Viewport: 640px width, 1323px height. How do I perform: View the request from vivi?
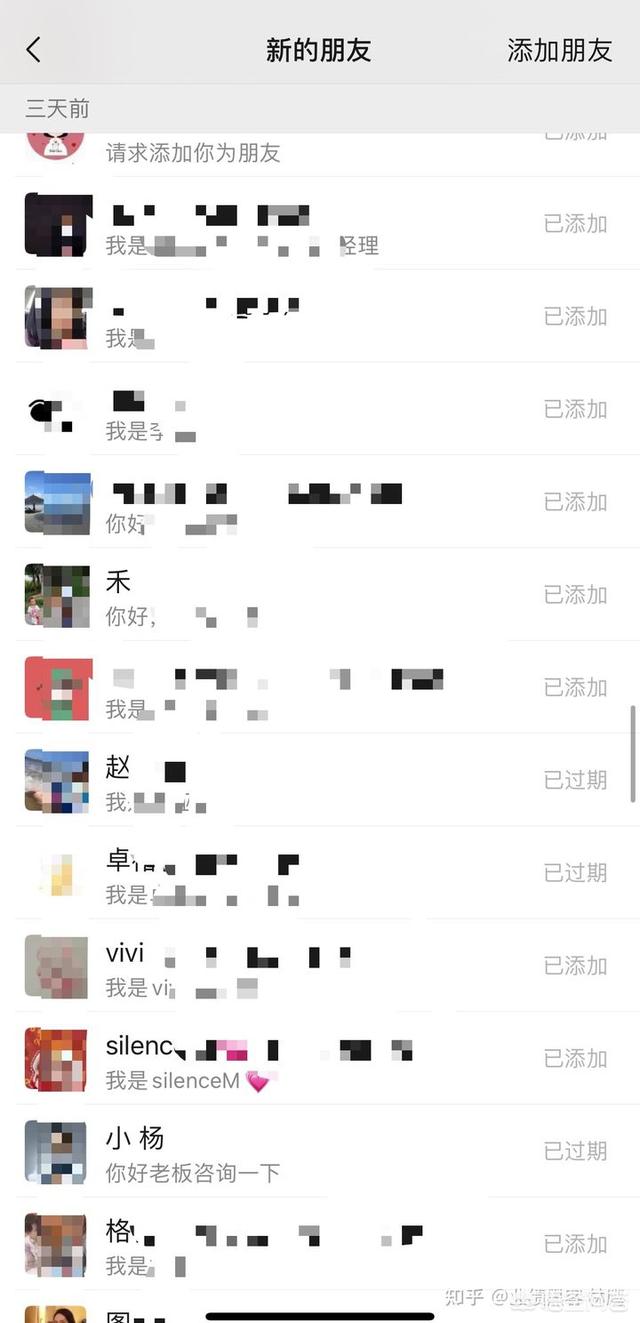[x=300, y=968]
